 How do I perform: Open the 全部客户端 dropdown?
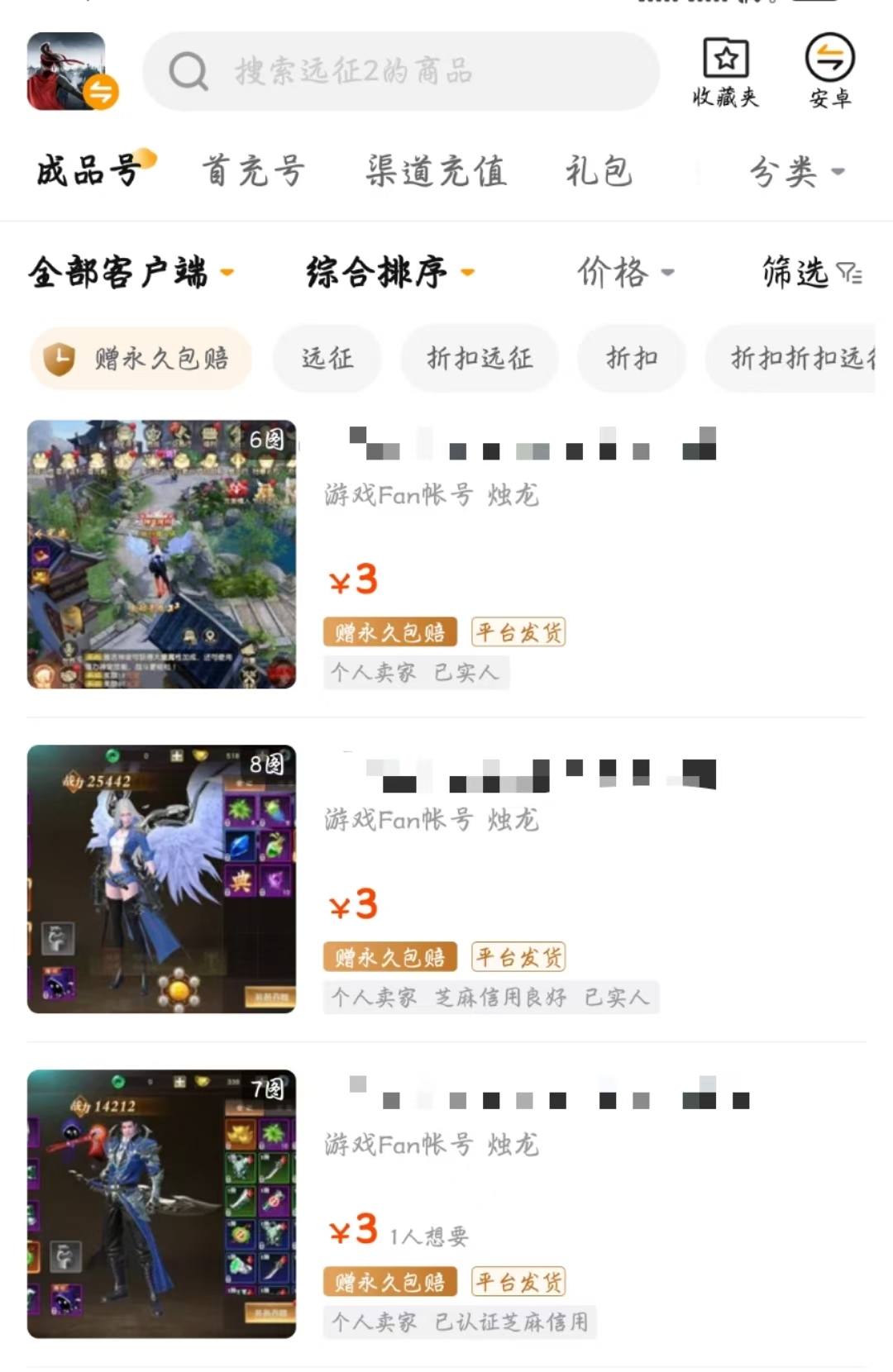coord(131,272)
